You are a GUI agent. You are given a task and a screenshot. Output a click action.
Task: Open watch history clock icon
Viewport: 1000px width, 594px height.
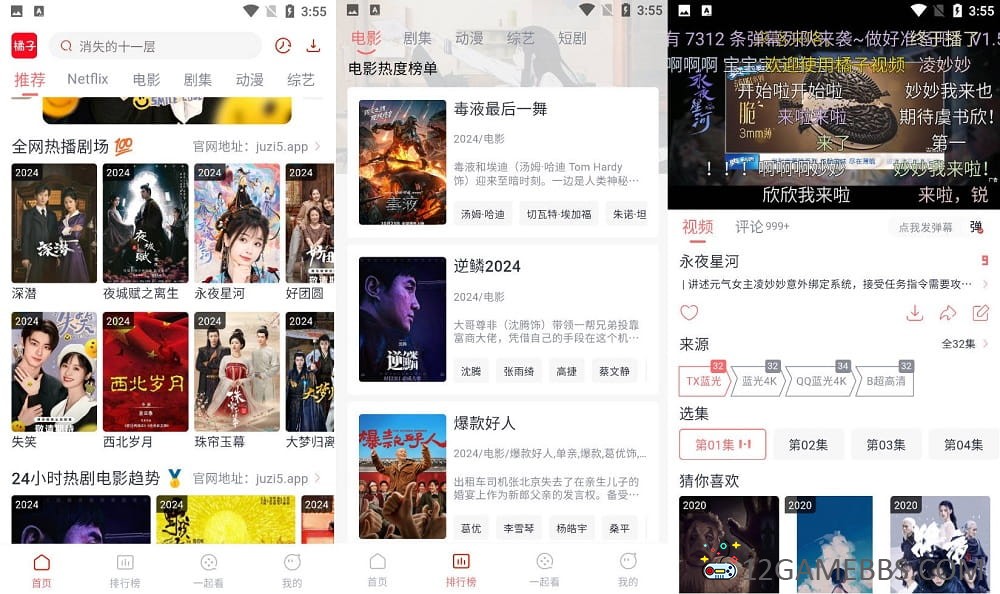(x=283, y=46)
